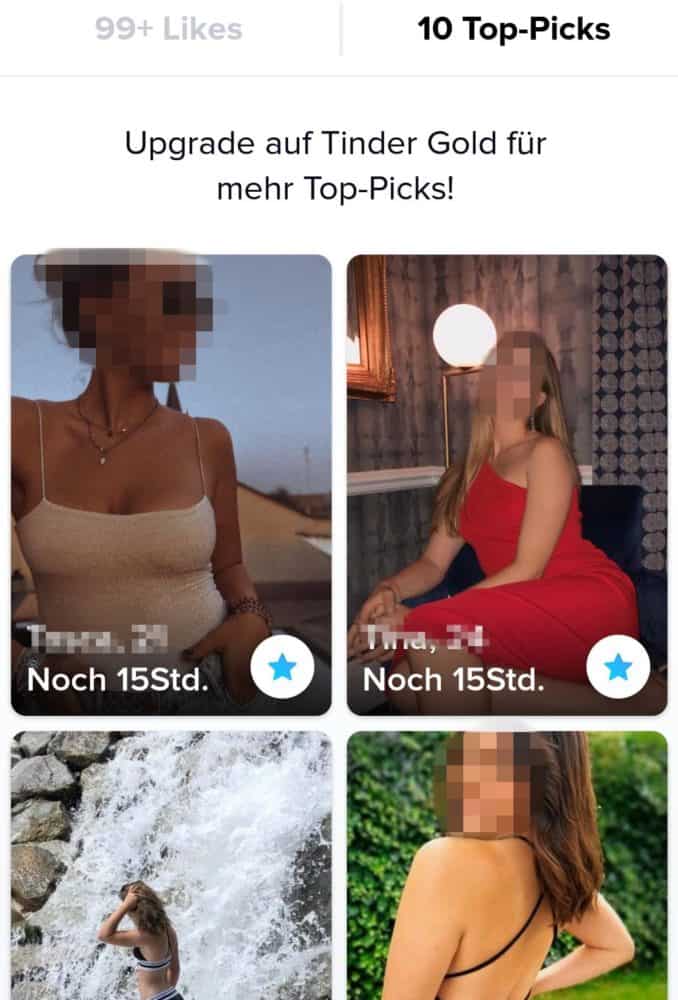This screenshot has height=1000, width=678.
Task: Super Like star on the beige top card
Action: pos(282,667)
